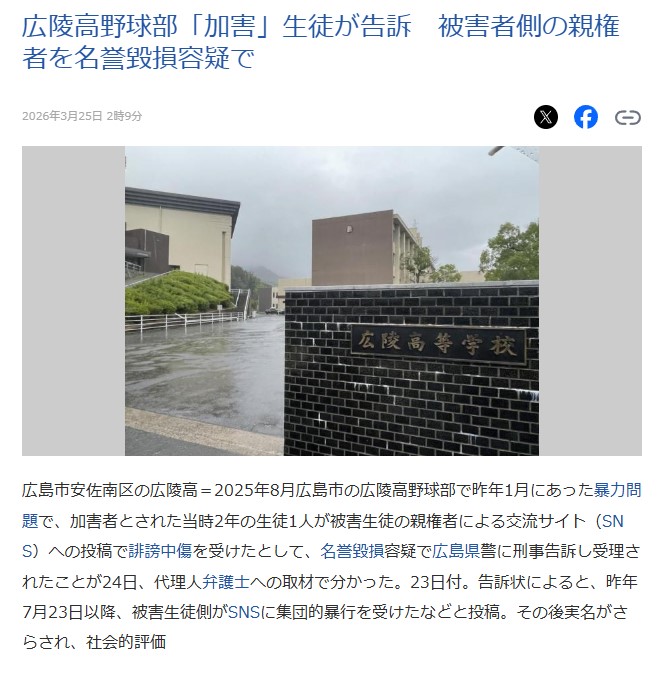Share the article on Facebook
661x677 pixels.
(586, 117)
